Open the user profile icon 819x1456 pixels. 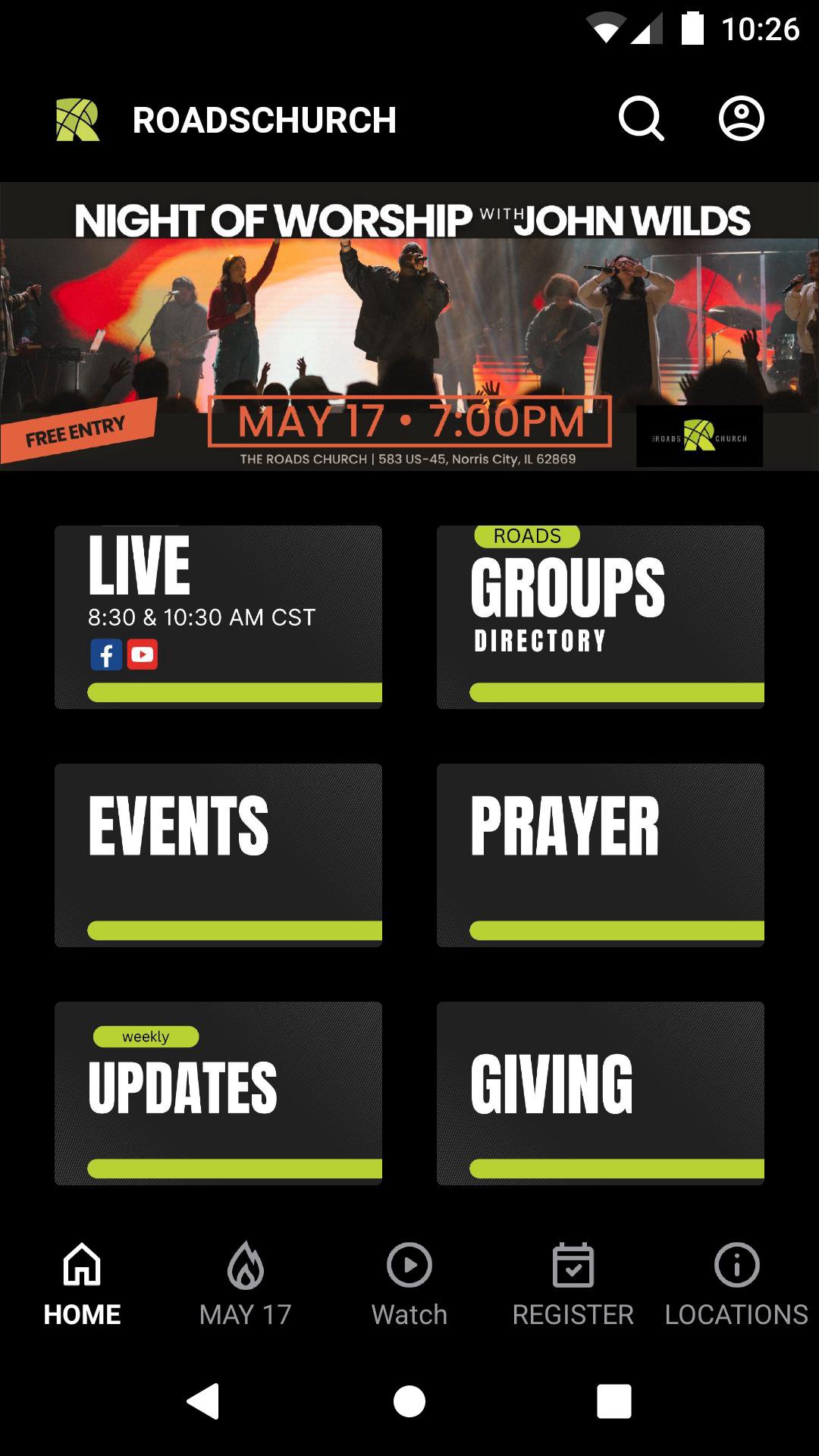point(741,119)
